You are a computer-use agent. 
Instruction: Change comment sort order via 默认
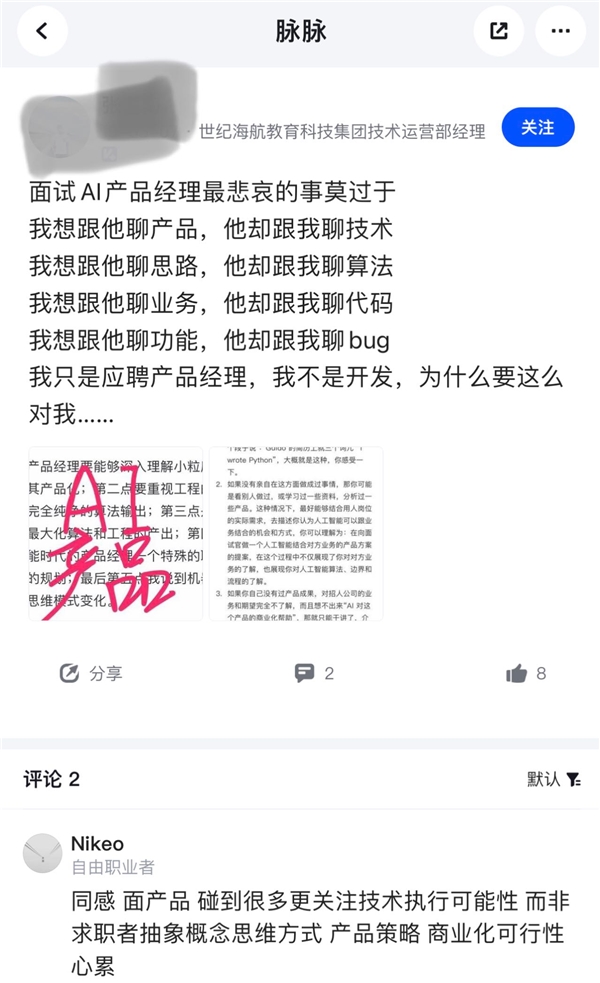[x=554, y=779]
